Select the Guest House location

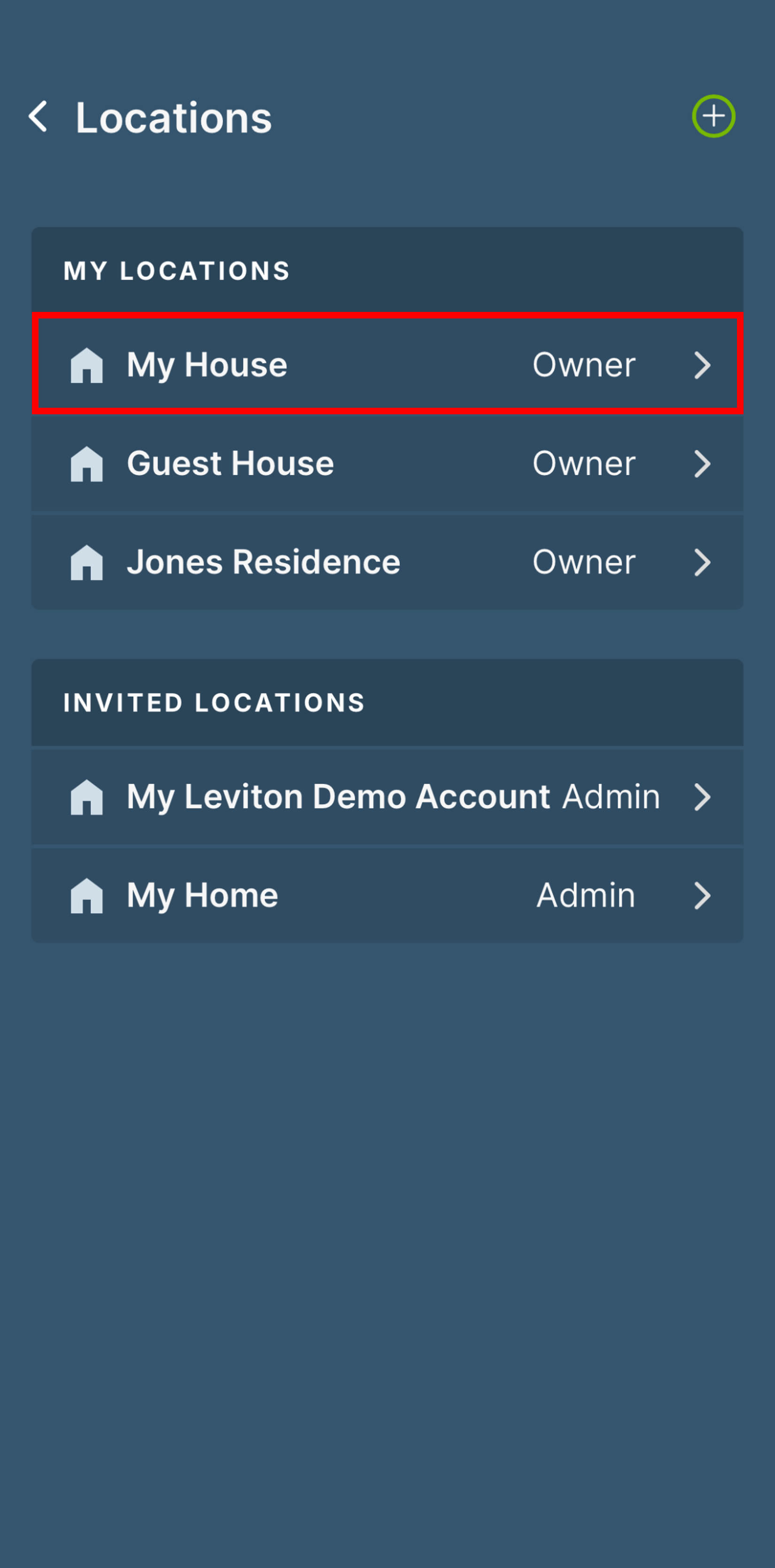click(x=387, y=463)
